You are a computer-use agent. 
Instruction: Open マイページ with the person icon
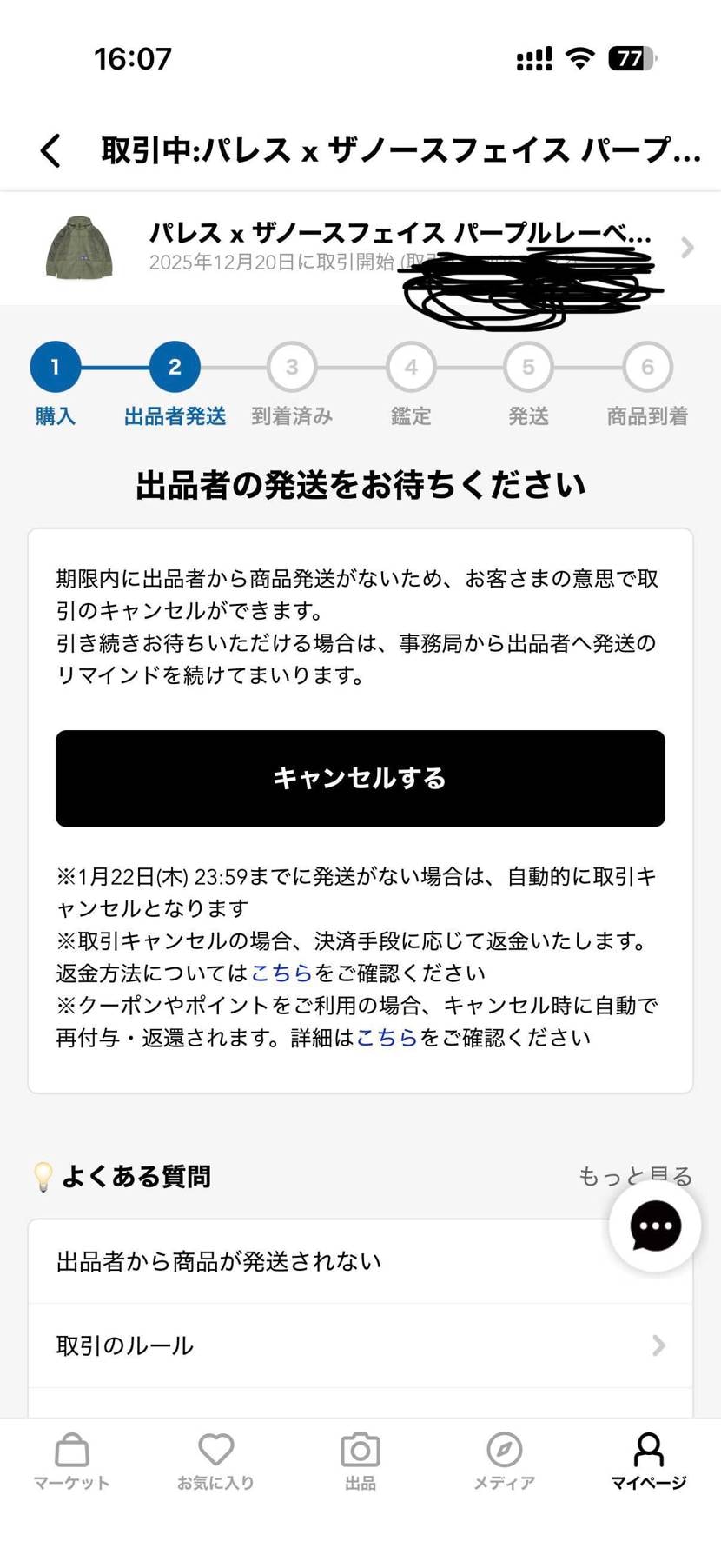click(648, 1450)
